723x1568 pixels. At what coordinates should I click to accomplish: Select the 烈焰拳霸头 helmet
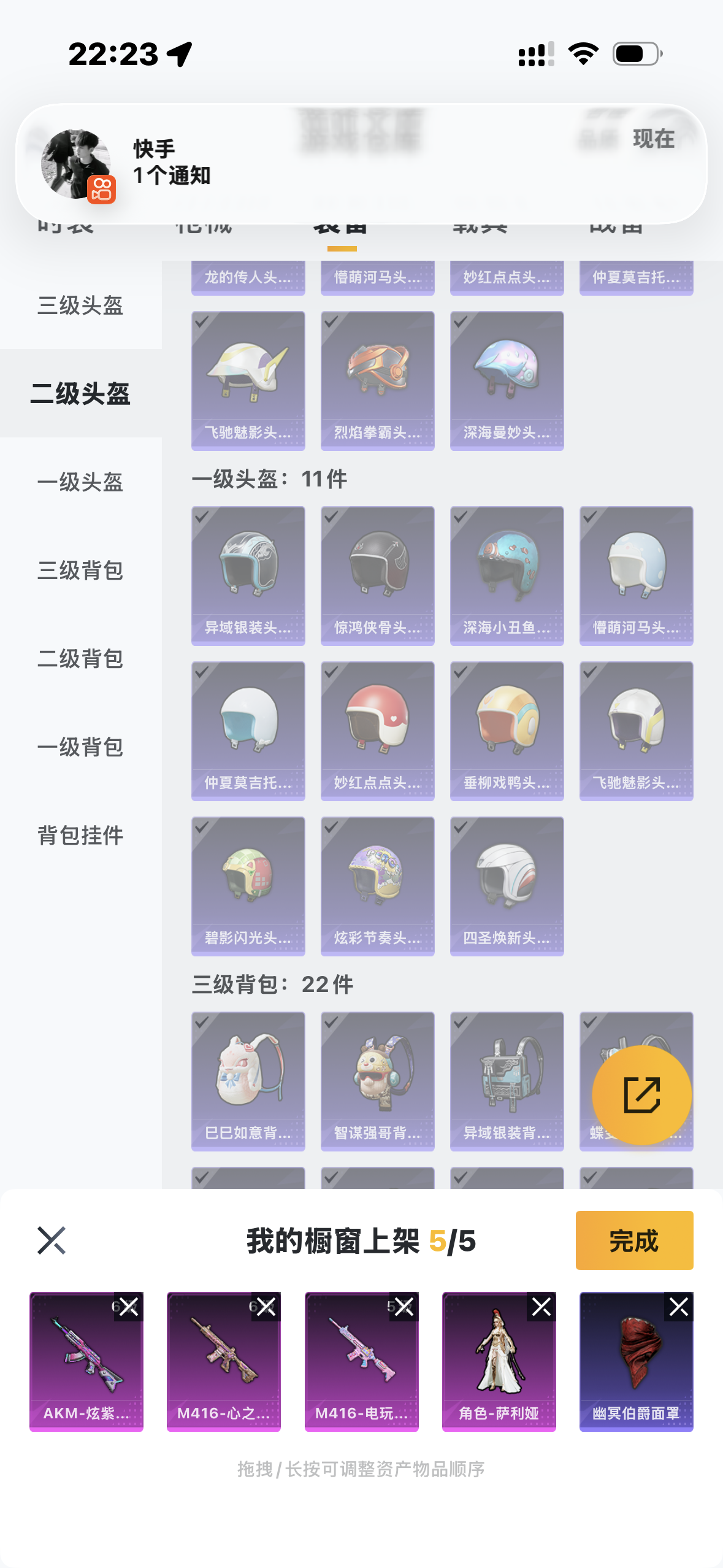(377, 380)
